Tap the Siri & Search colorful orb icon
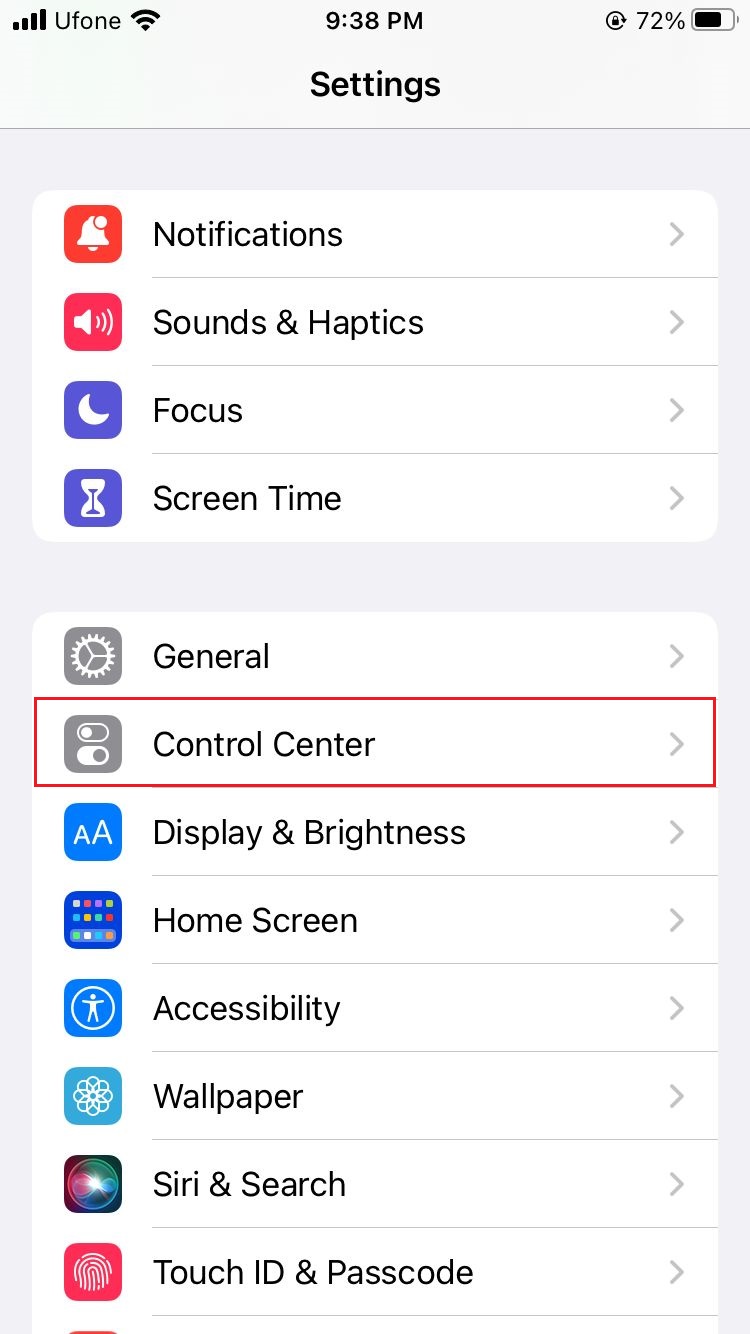The width and height of the screenshot is (750, 1334). point(92,1184)
